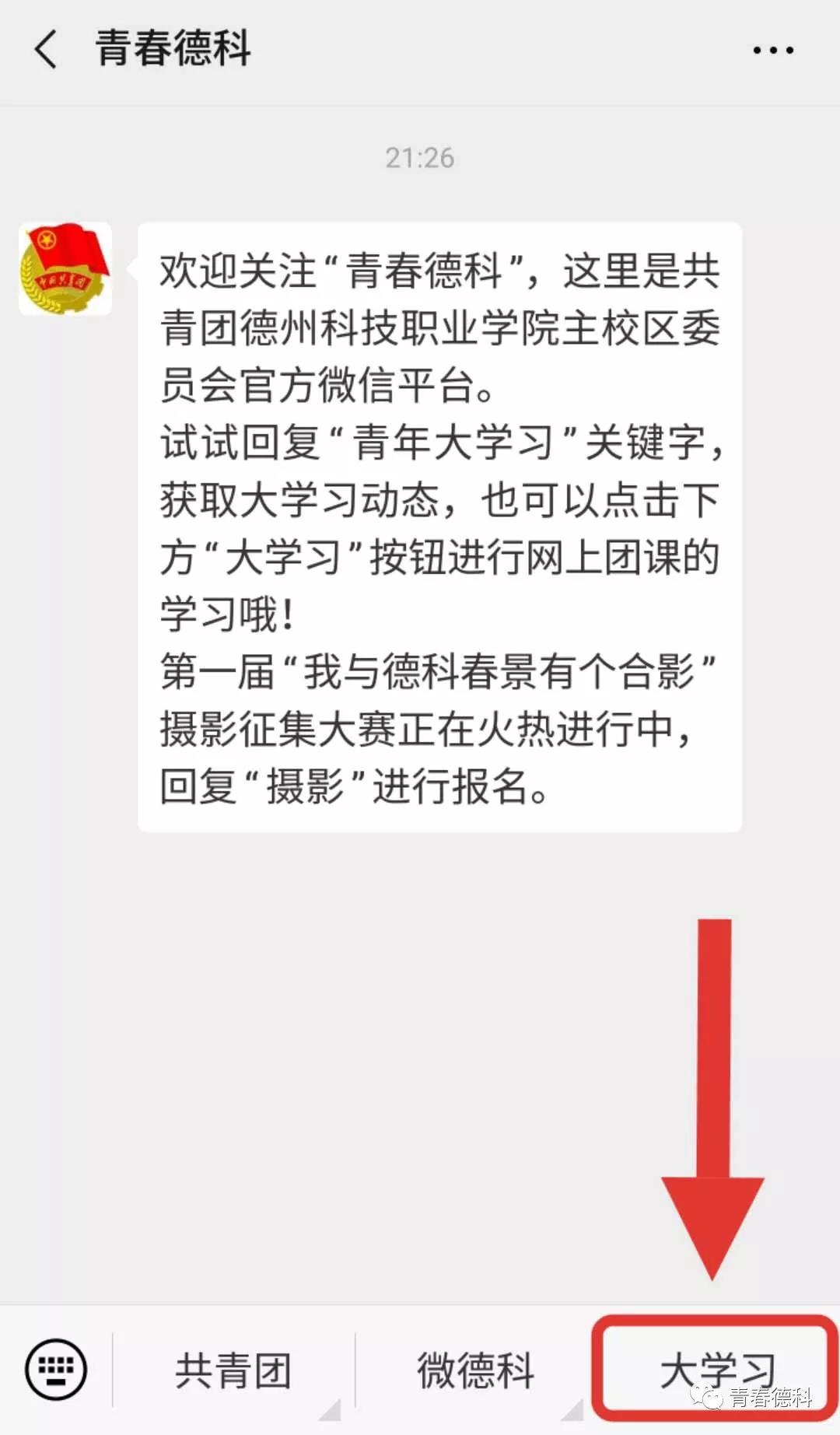Go back from the 青春德科 chat
Image resolution: width=840 pixels, height=1435 pixels.
pos(47,49)
